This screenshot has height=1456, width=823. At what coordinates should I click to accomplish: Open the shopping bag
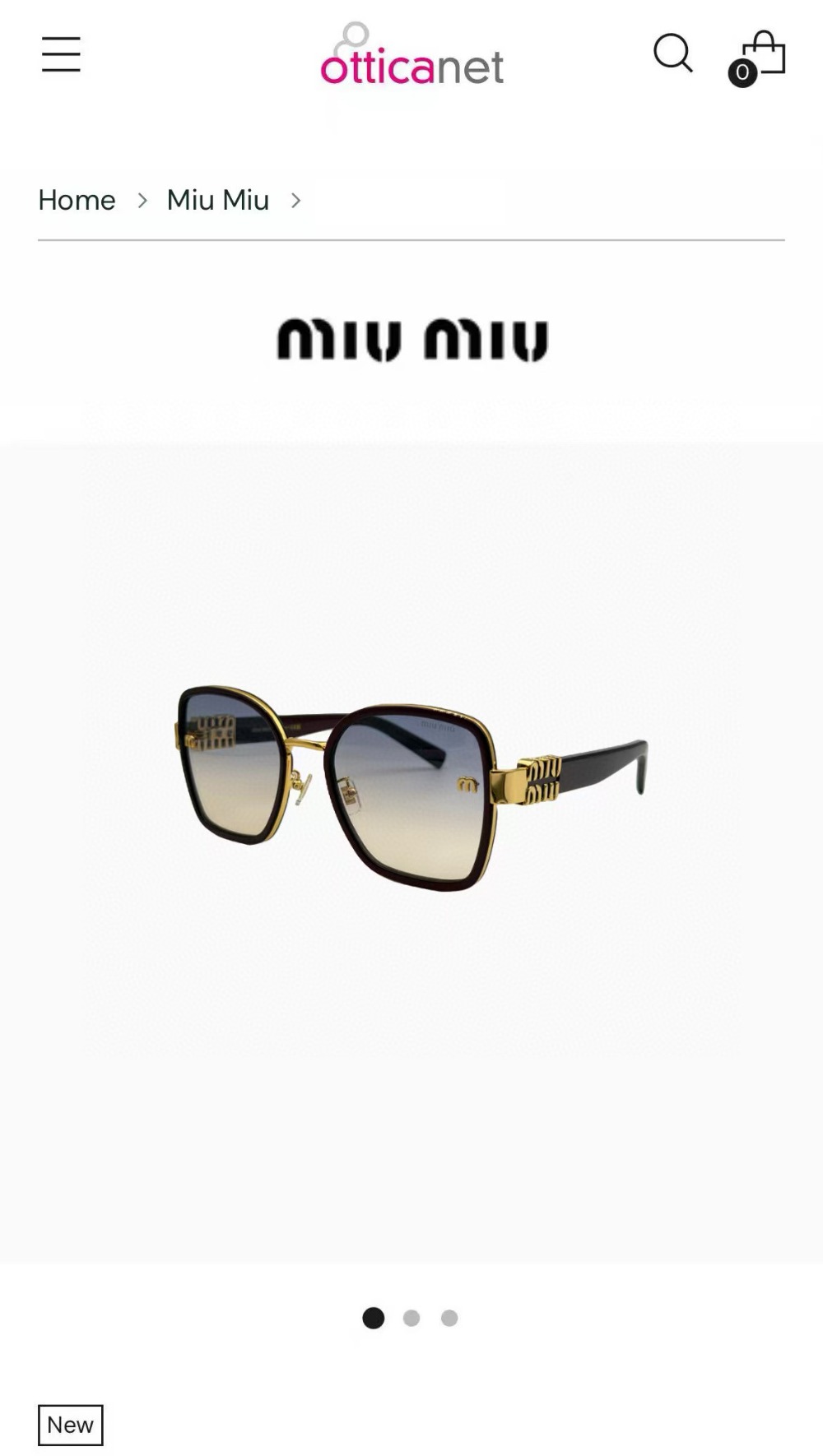(x=760, y=56)
